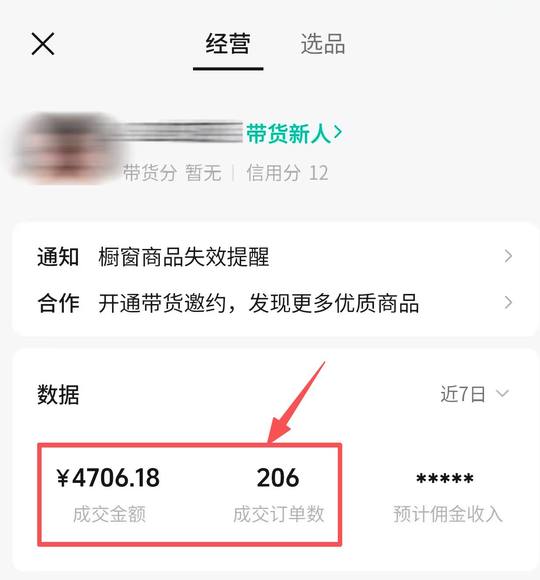Open the 开通带货邀约 cooperation row
The image size is (540, 580).
[x=274, y=303]
